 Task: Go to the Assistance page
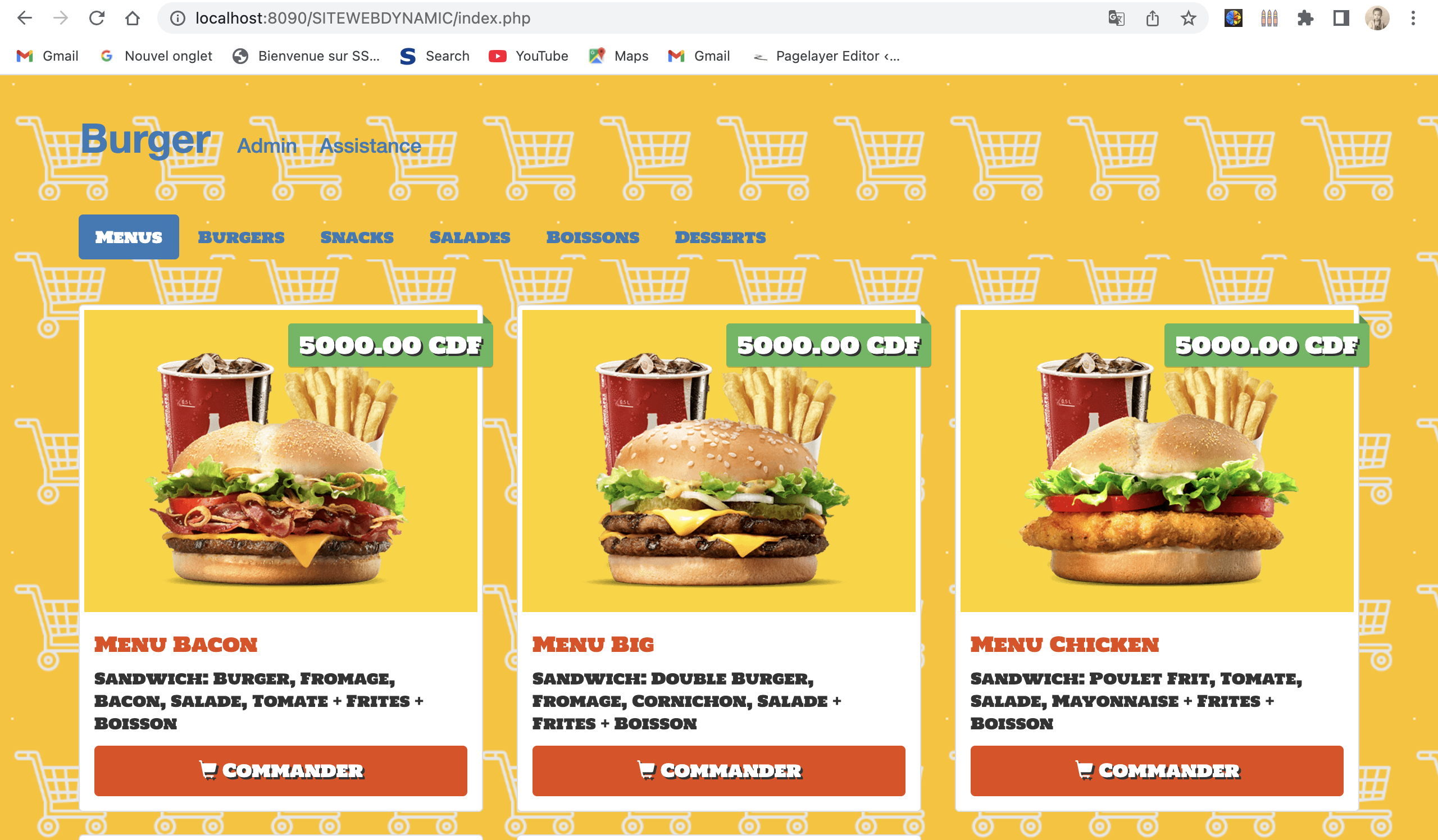pos(370,146)
